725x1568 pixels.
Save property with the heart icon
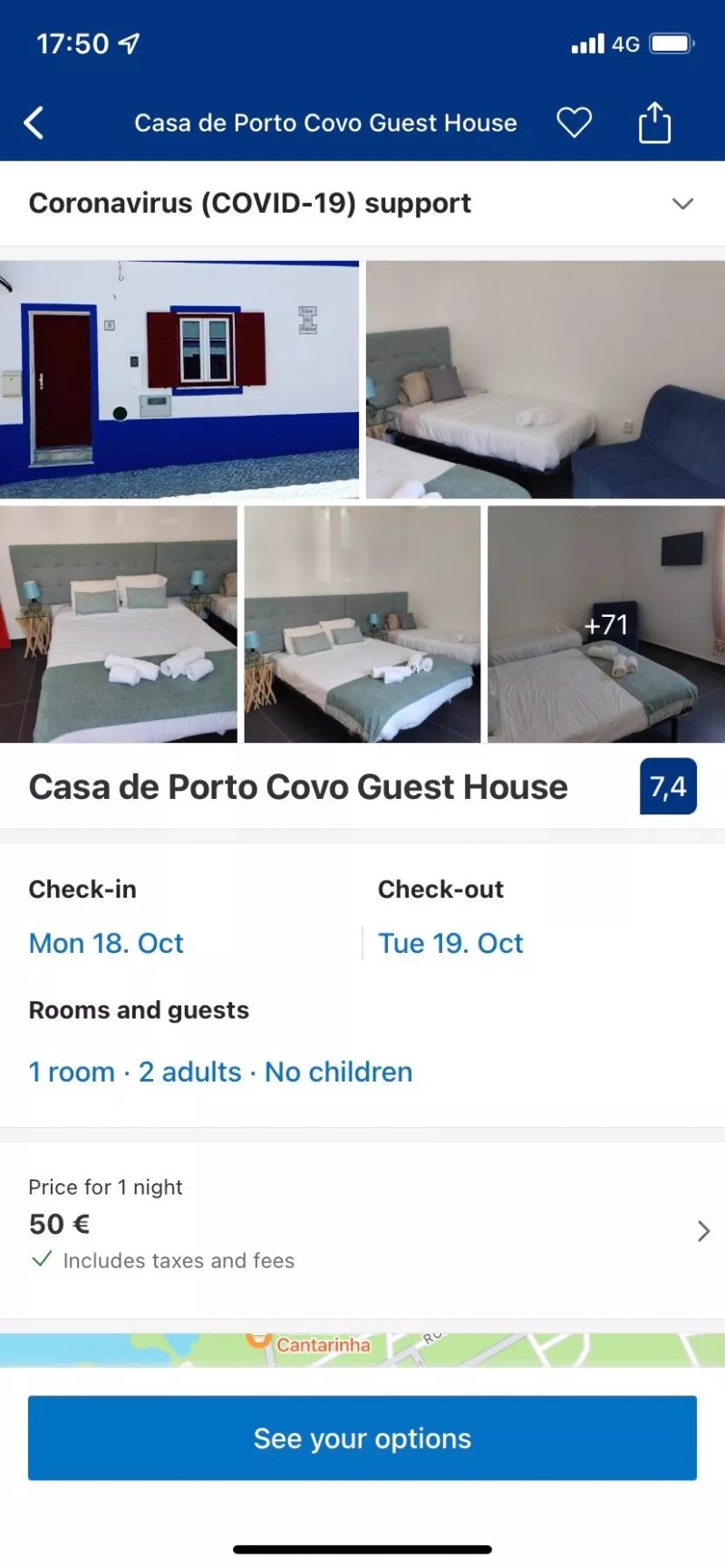(574, 122)
